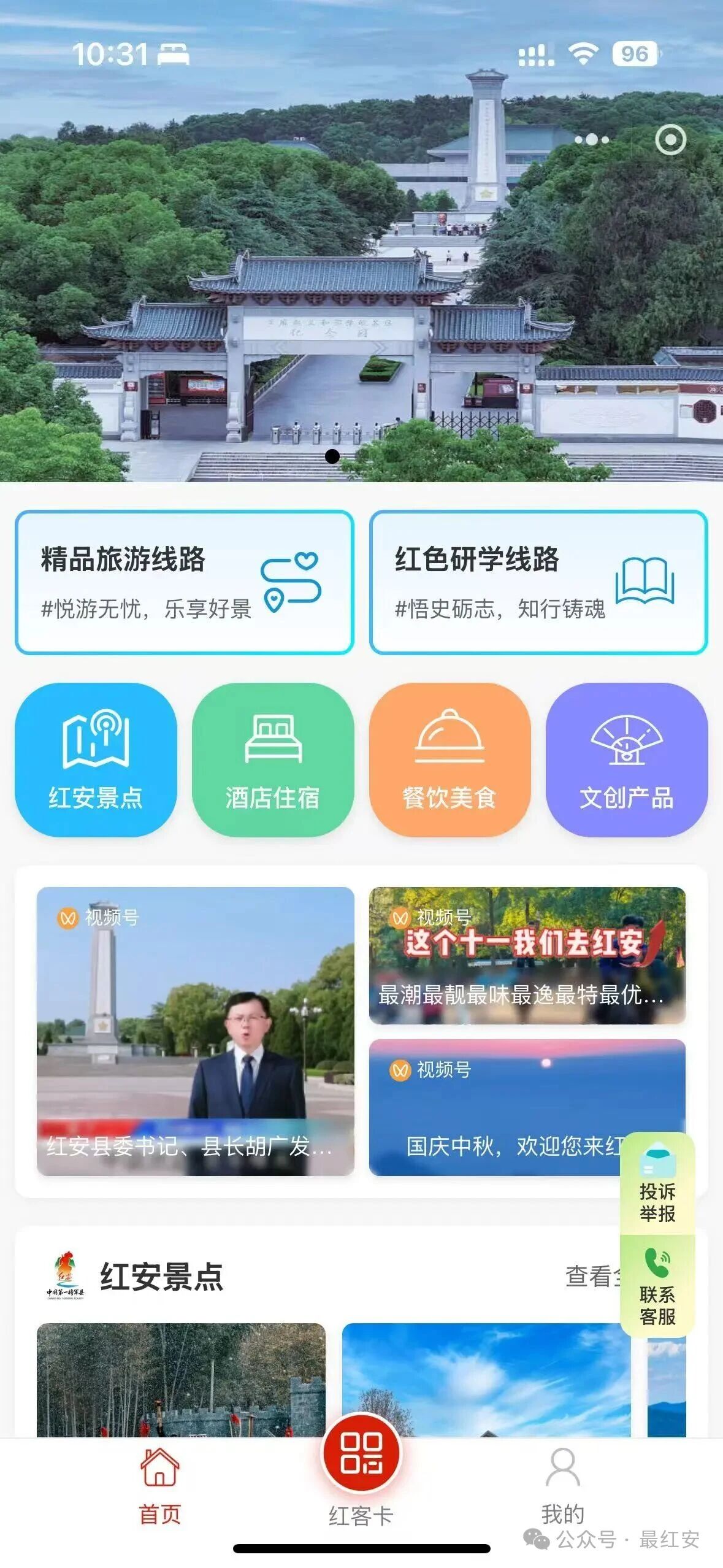Play 这个十一我们去红安 video

527,955
